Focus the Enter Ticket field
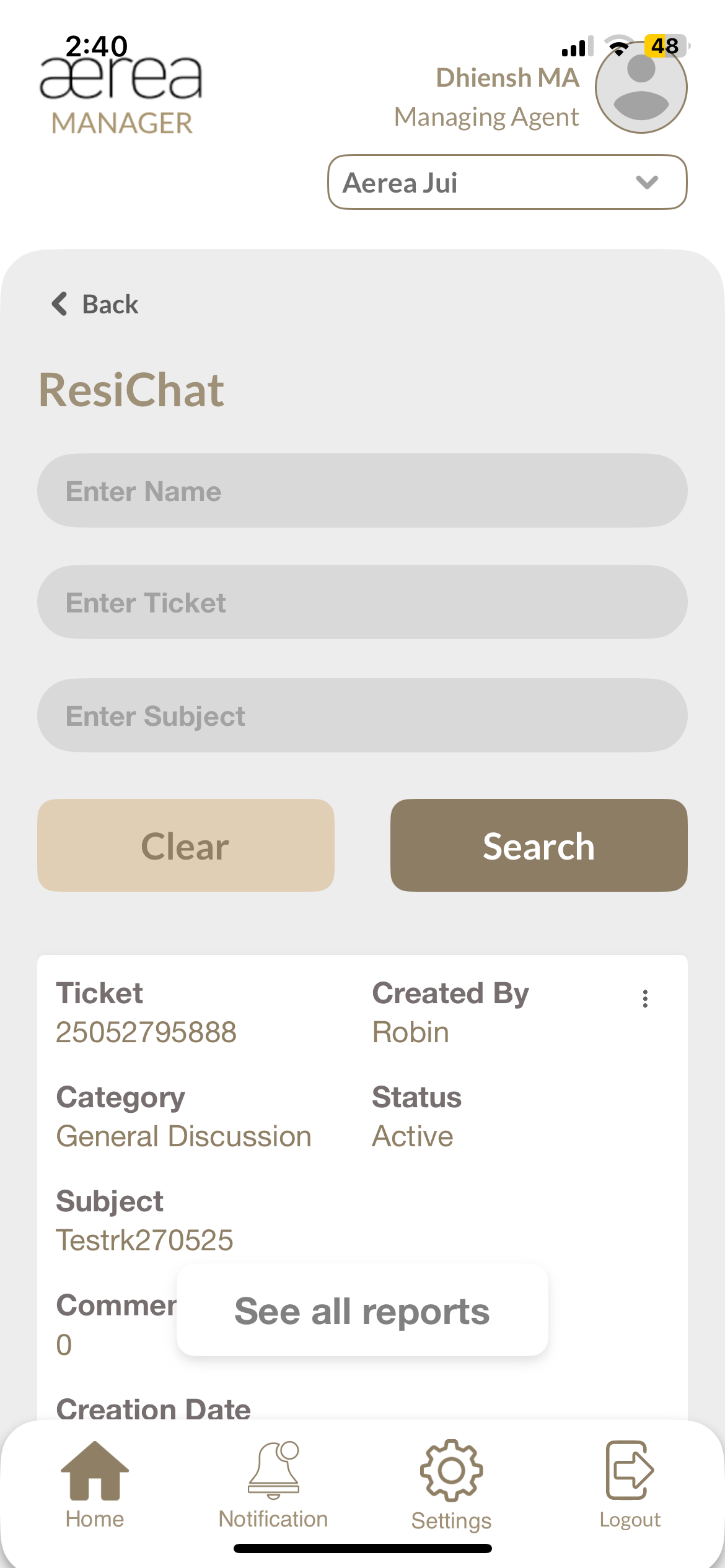 (x=362, y=602)
